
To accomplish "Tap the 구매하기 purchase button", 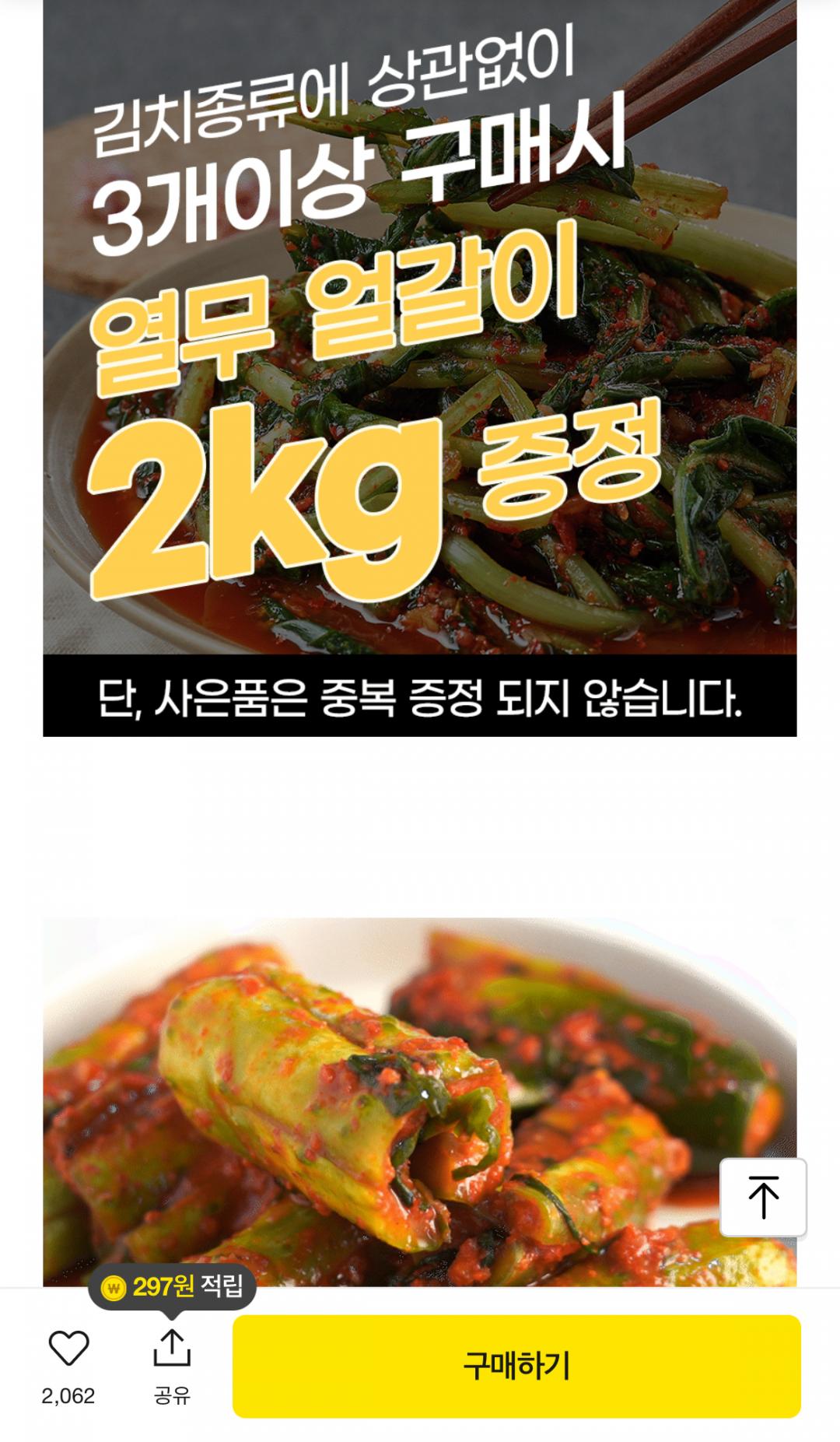I will pyautogui.click(x=516, y=1366).
